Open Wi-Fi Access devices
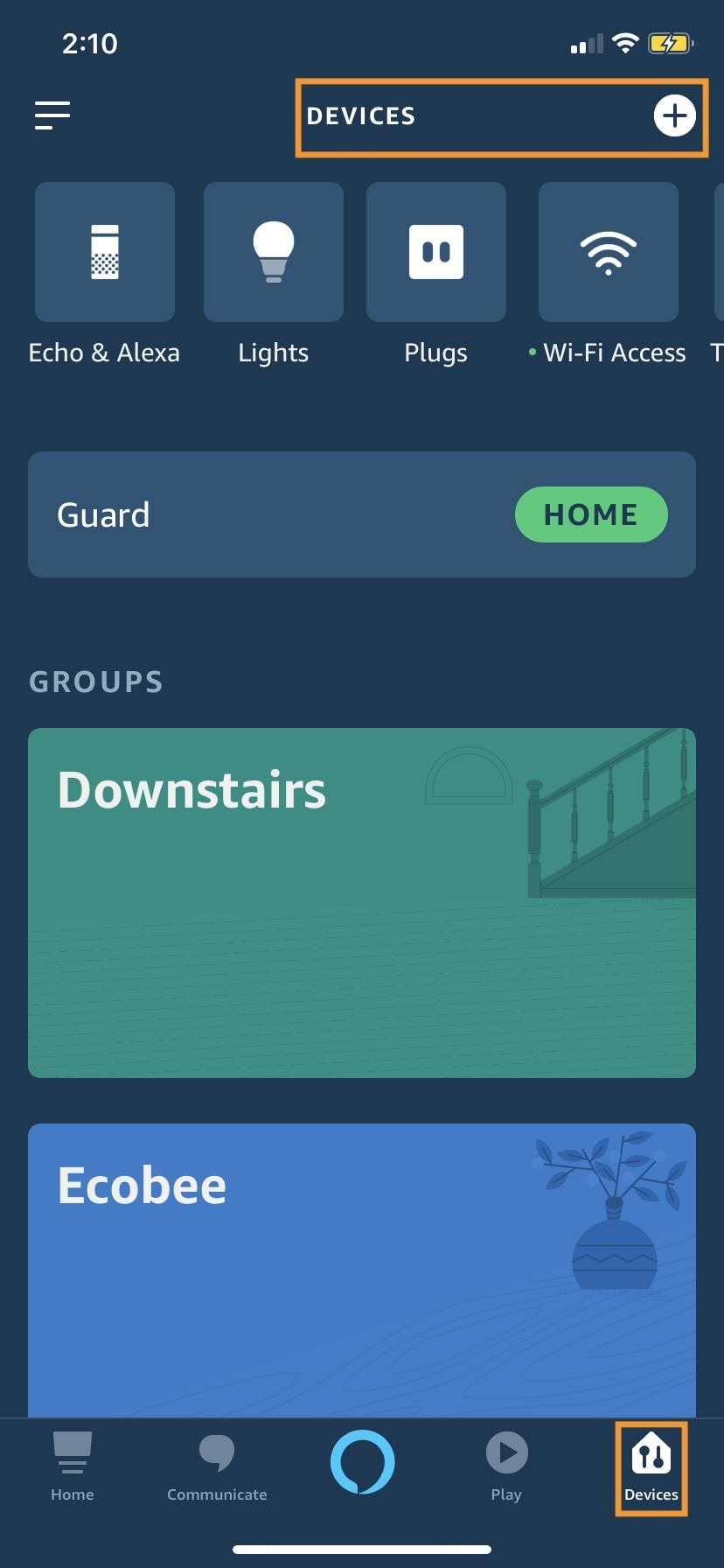The width and height of the screenshot is (724, 1568). coord(609,252)
